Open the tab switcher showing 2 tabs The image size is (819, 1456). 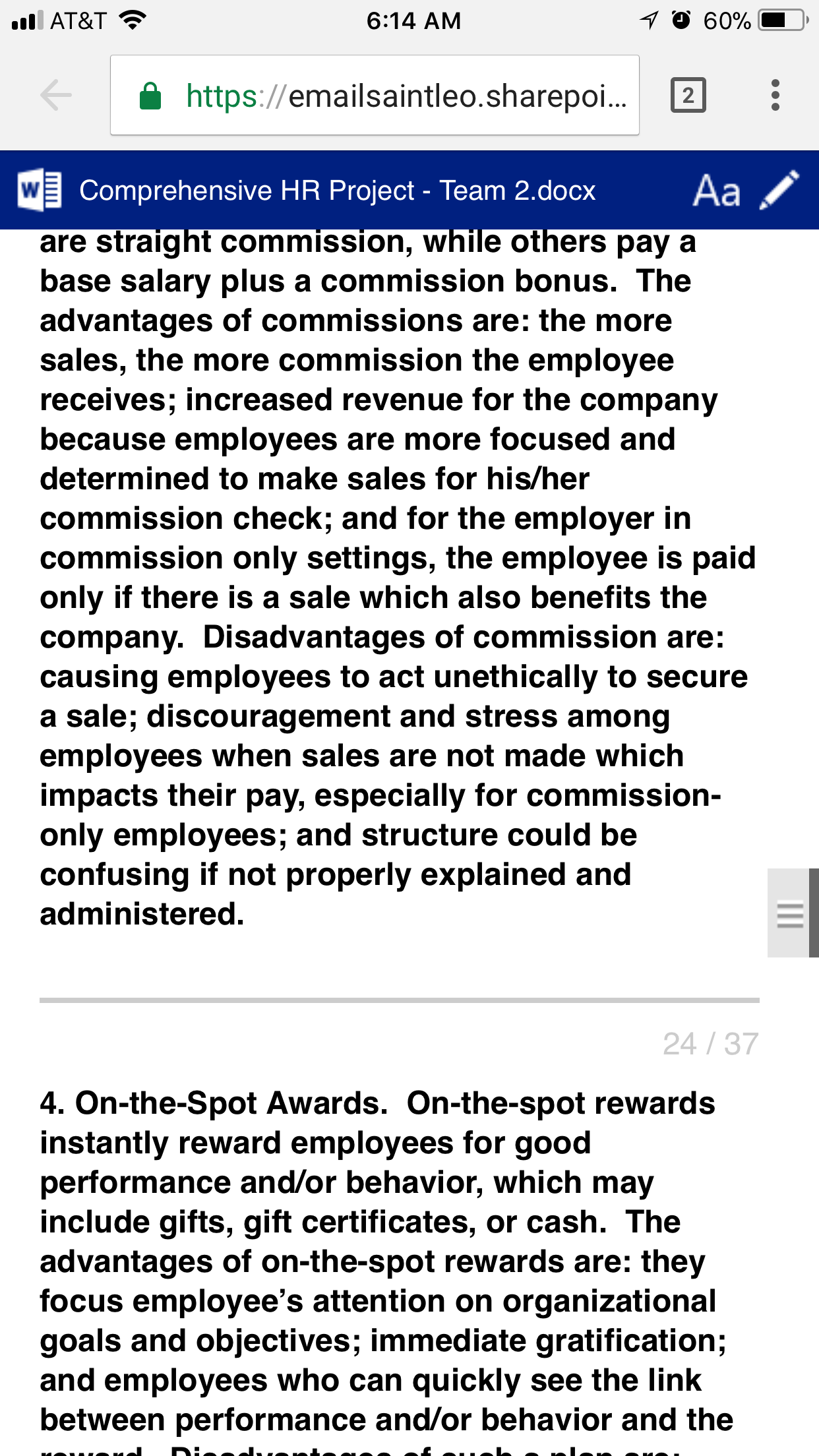click(688, 96)
